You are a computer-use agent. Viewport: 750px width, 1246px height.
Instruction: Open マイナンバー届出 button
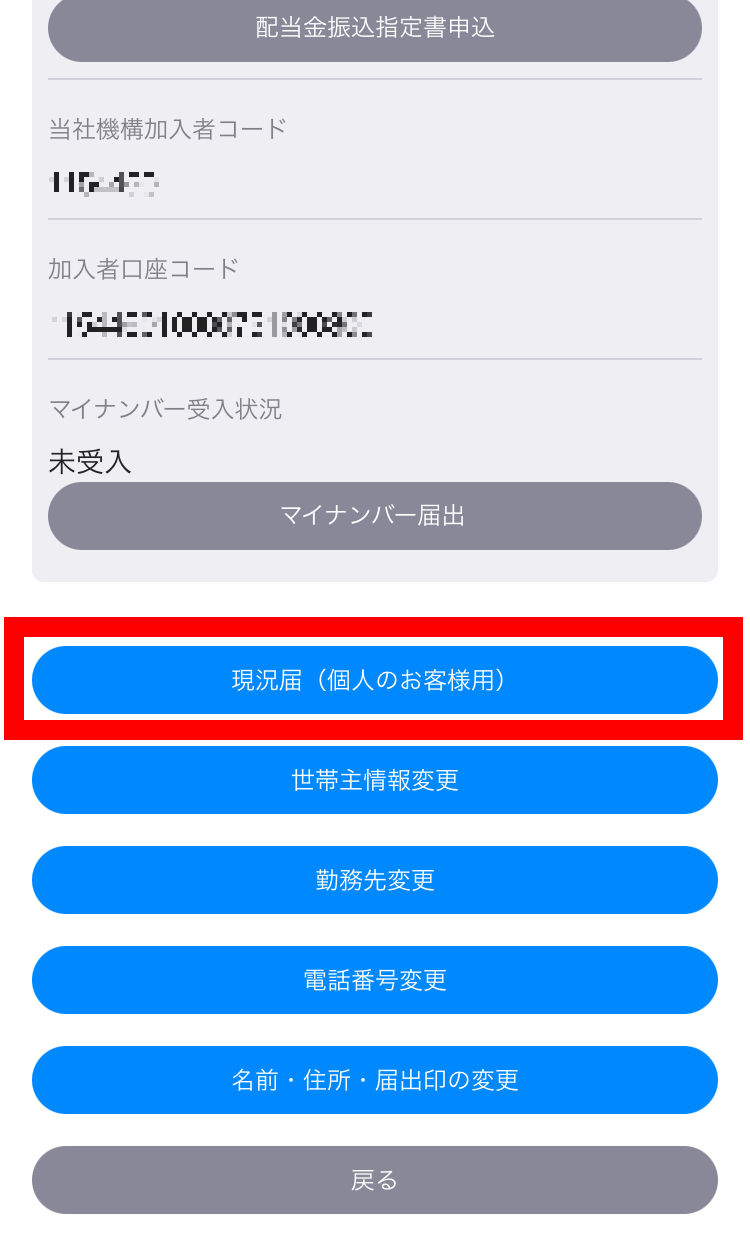click(x=375, y=516)
